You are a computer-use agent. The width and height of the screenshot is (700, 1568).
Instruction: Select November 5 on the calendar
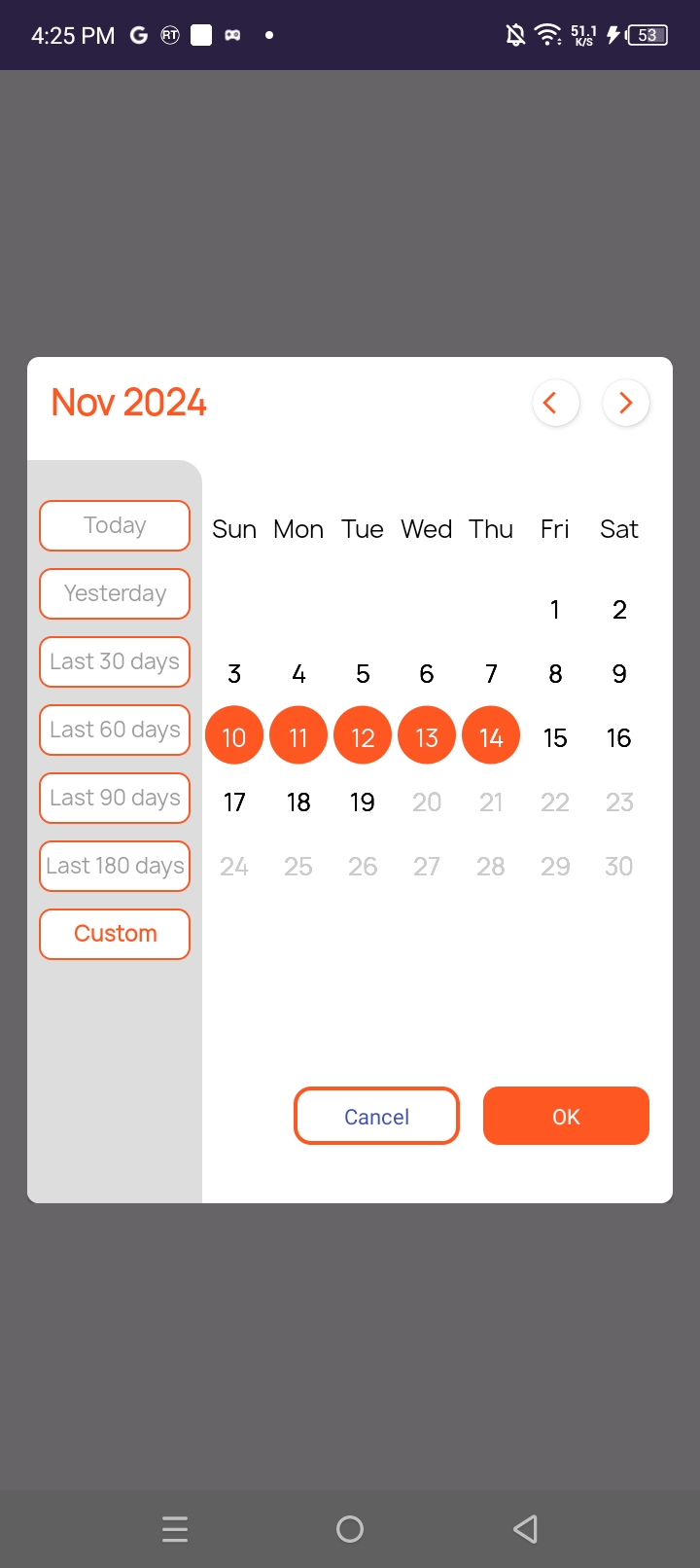pos(363,674)
